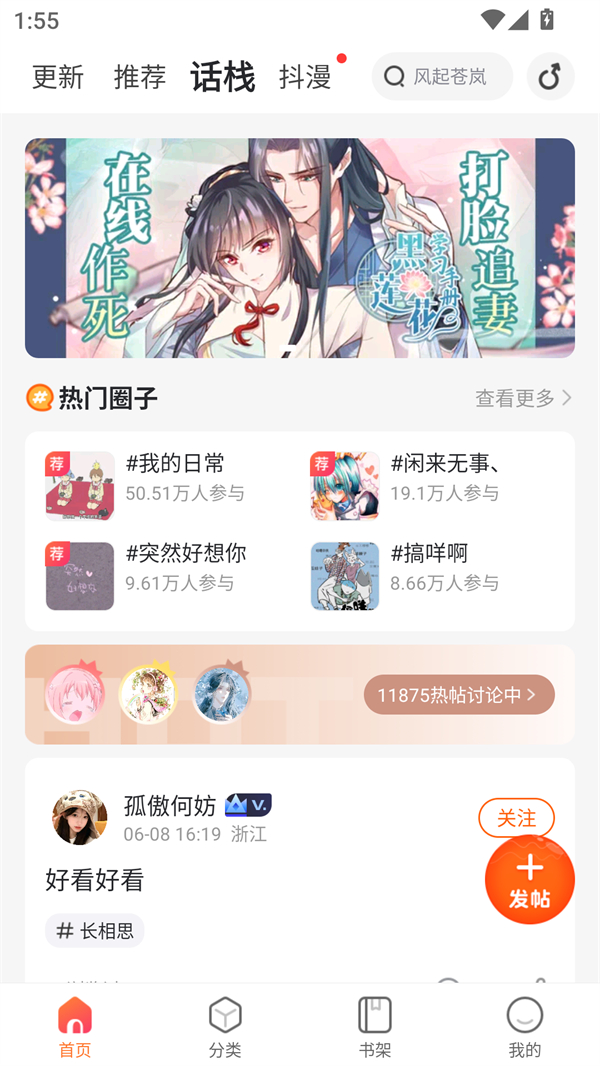Open 孤傲何妨's profile avatar
This screenshot has height=1066, width=600.
tap(79, 817)
